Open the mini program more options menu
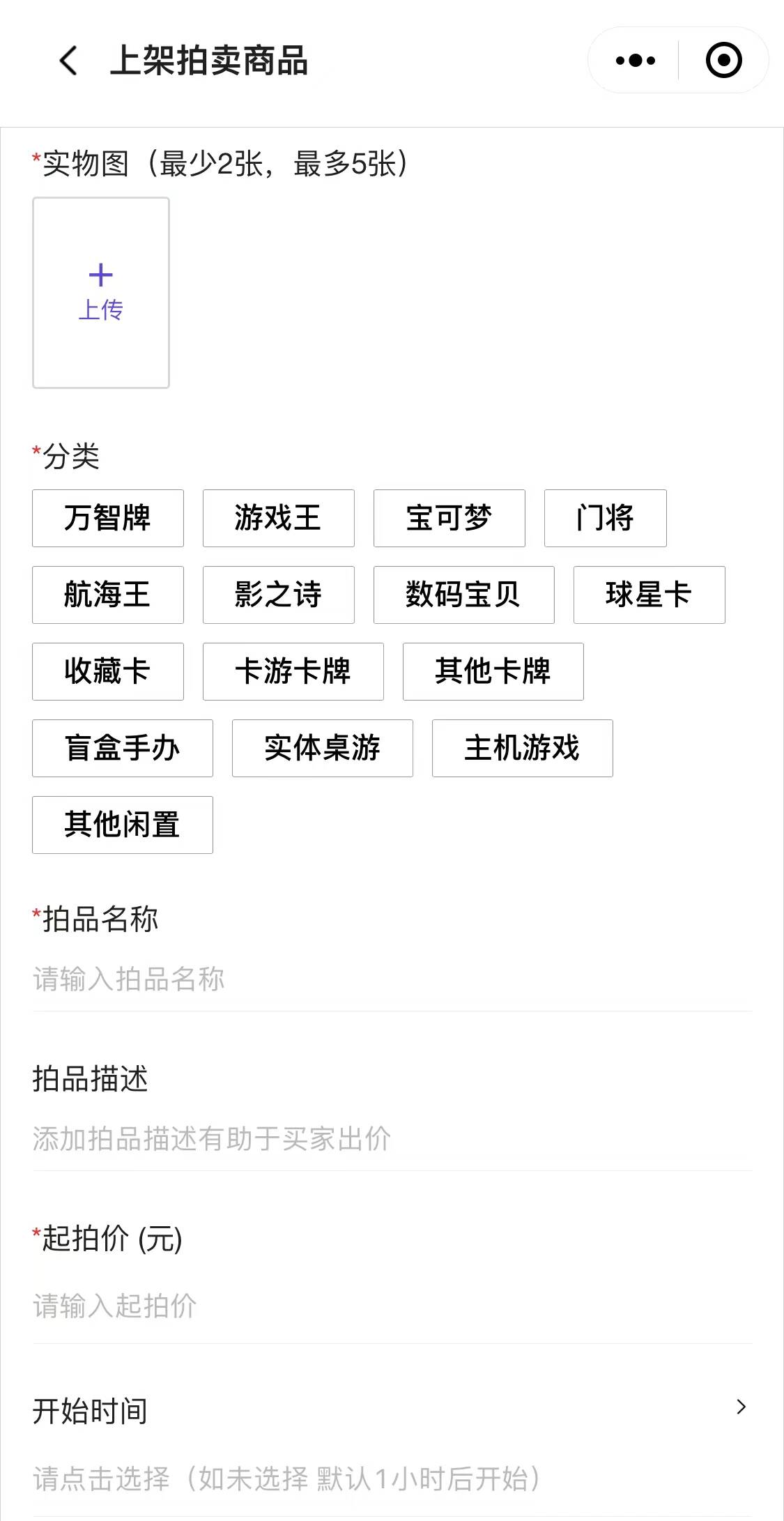 [635, 61]
